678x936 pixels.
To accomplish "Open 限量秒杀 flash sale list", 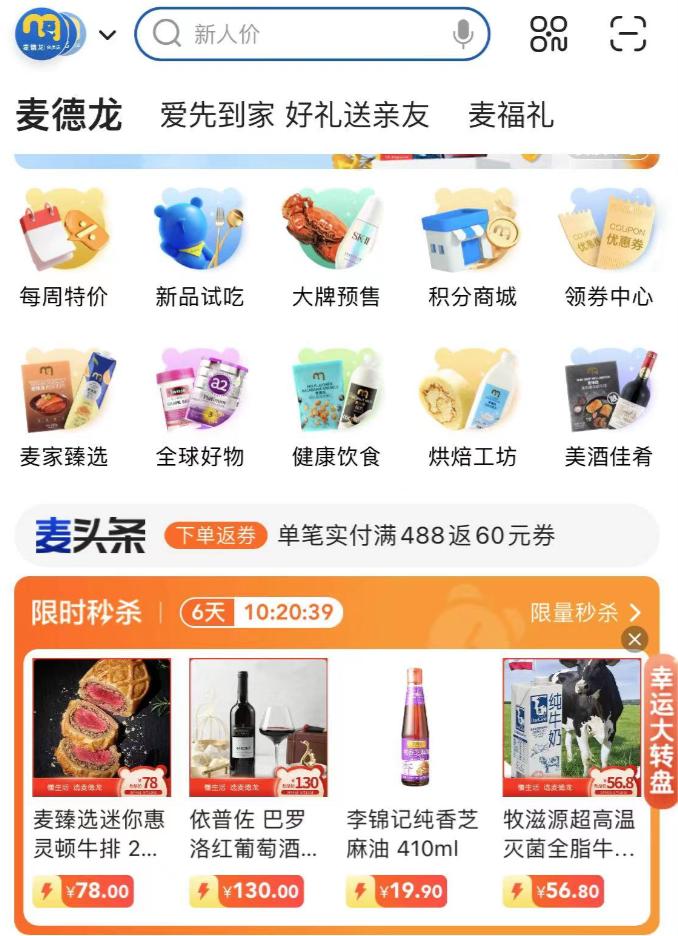I will tap(585, 613).
